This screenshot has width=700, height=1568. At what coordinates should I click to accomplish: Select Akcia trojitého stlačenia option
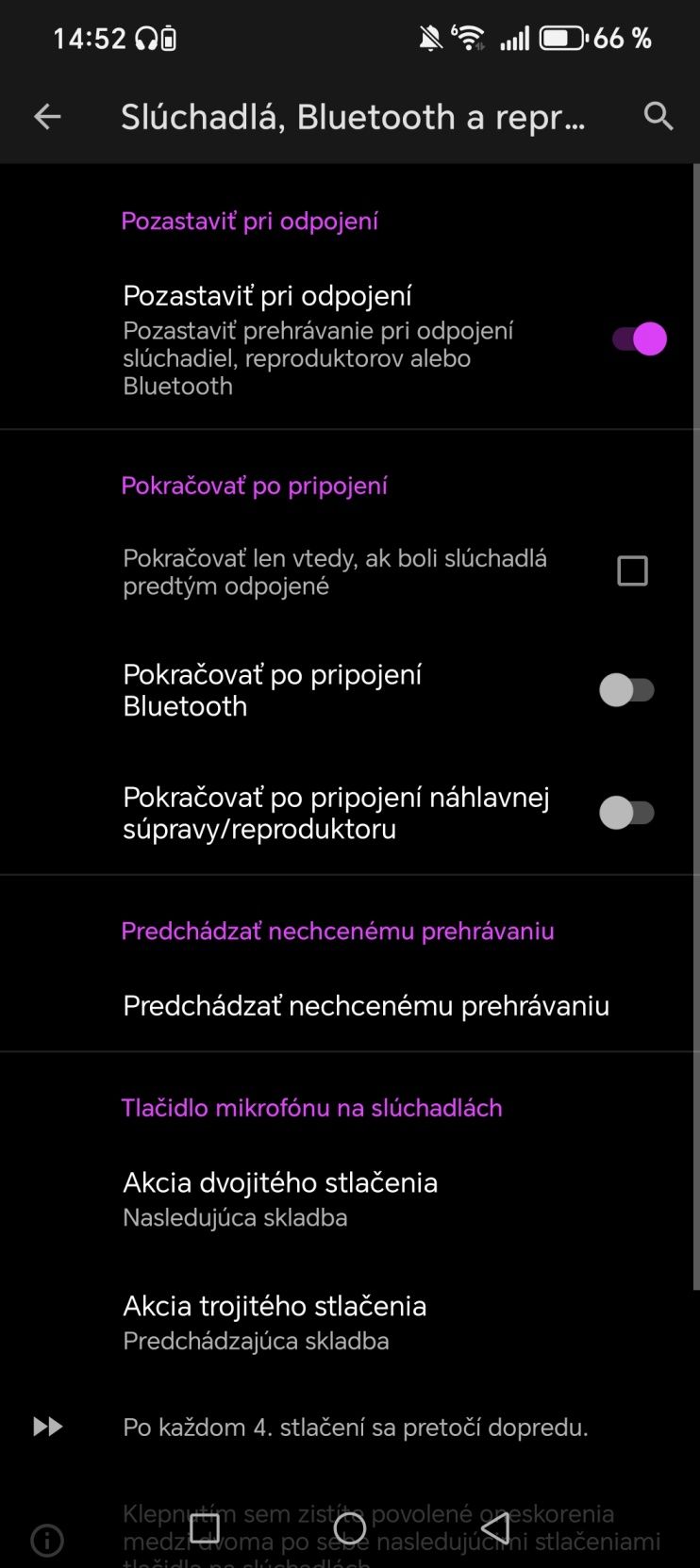275,1322
